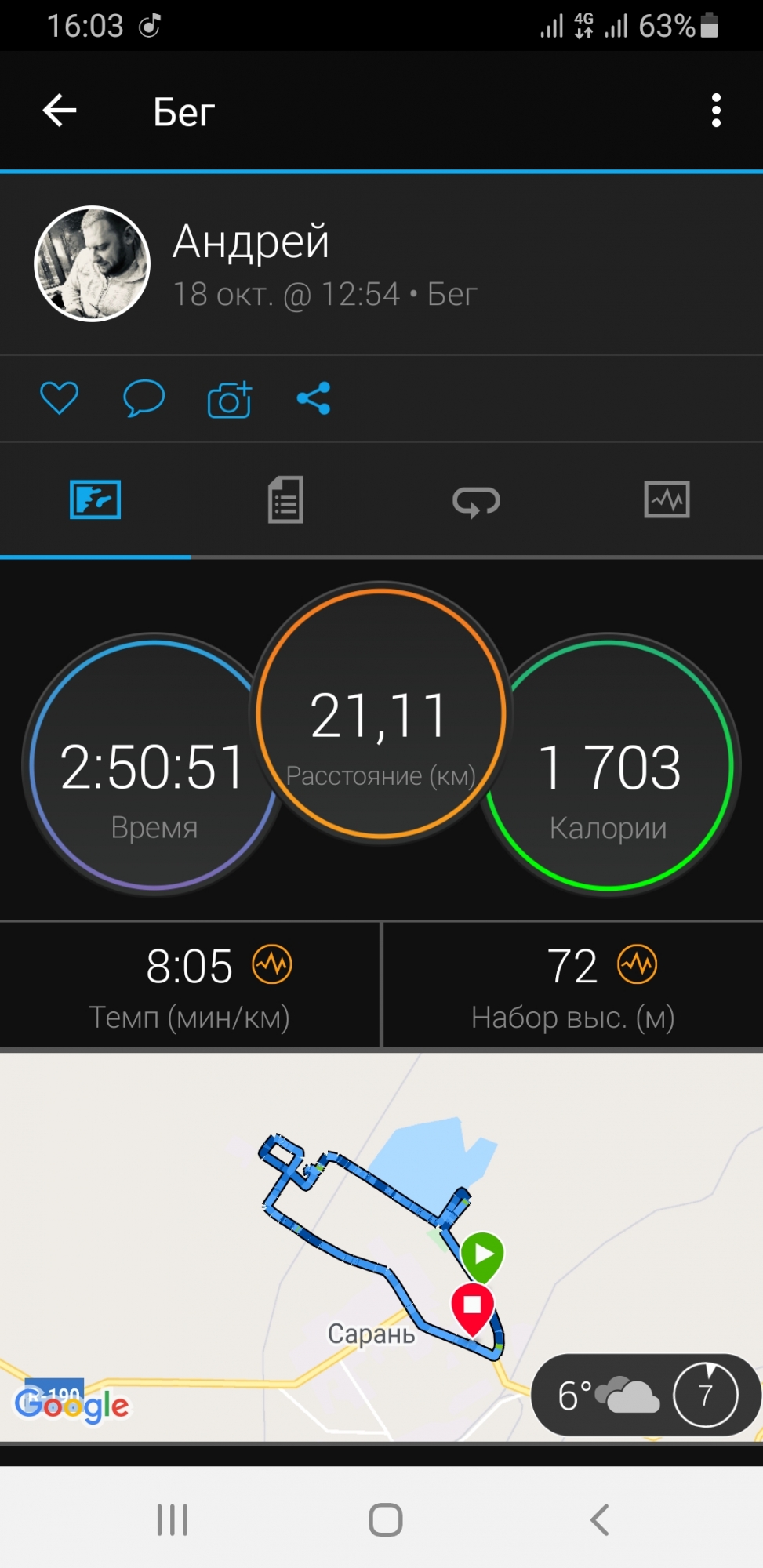Image resolution: width=763 pixels, height=1568 pixels.
Task: Add a photo with the camera icon
Action: 229,399
